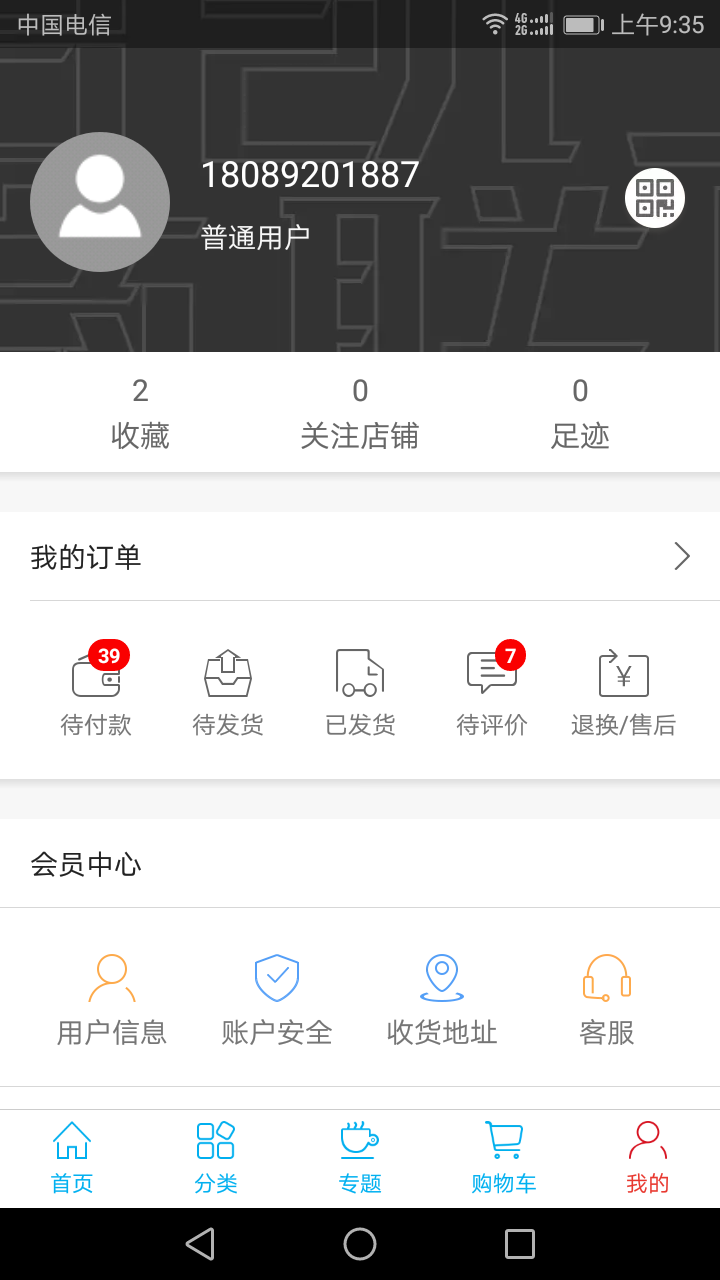This screenshot has width=720, height=1280.
Task: Switch to the 分类 categories tab
Action: pos(216,1158)
